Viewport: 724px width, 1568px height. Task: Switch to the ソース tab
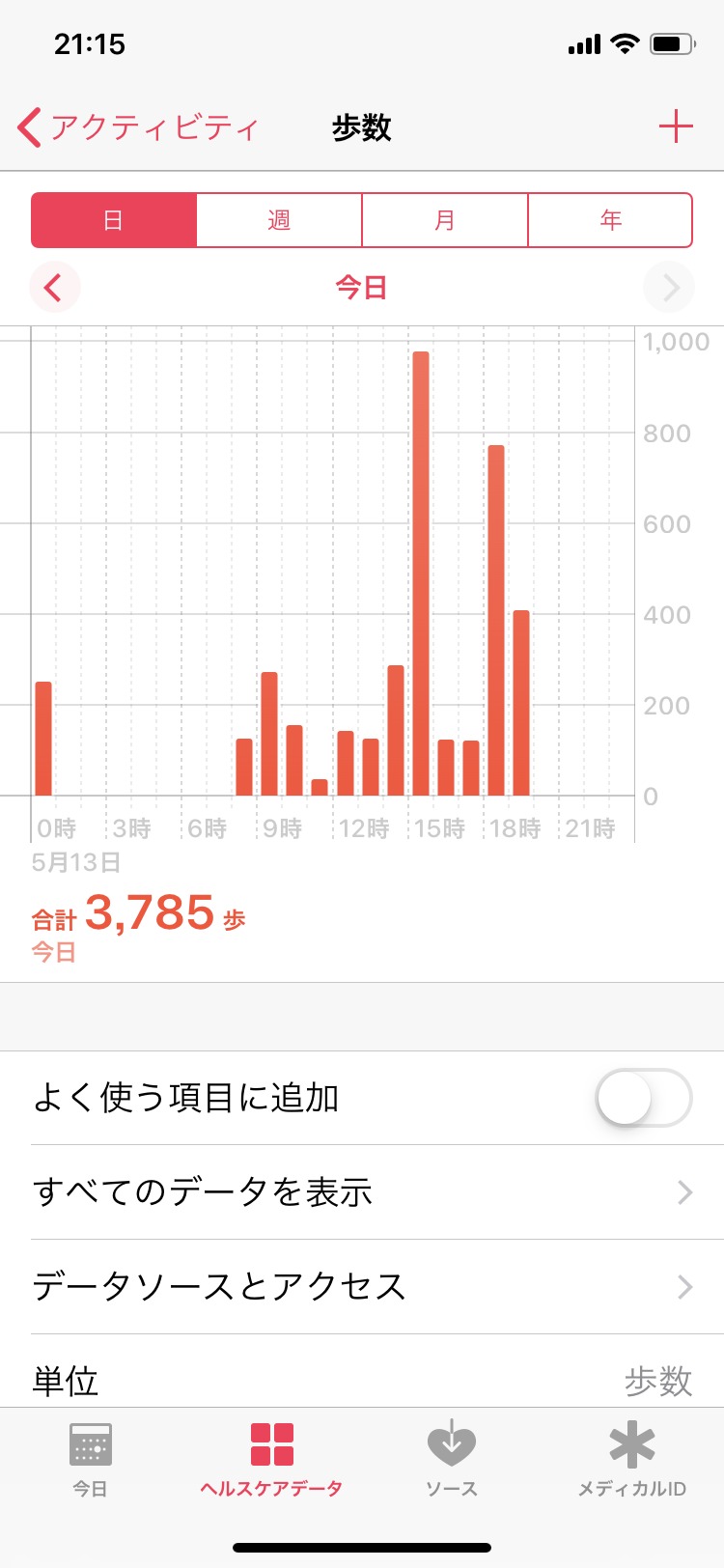click(x=452, y=1460)
